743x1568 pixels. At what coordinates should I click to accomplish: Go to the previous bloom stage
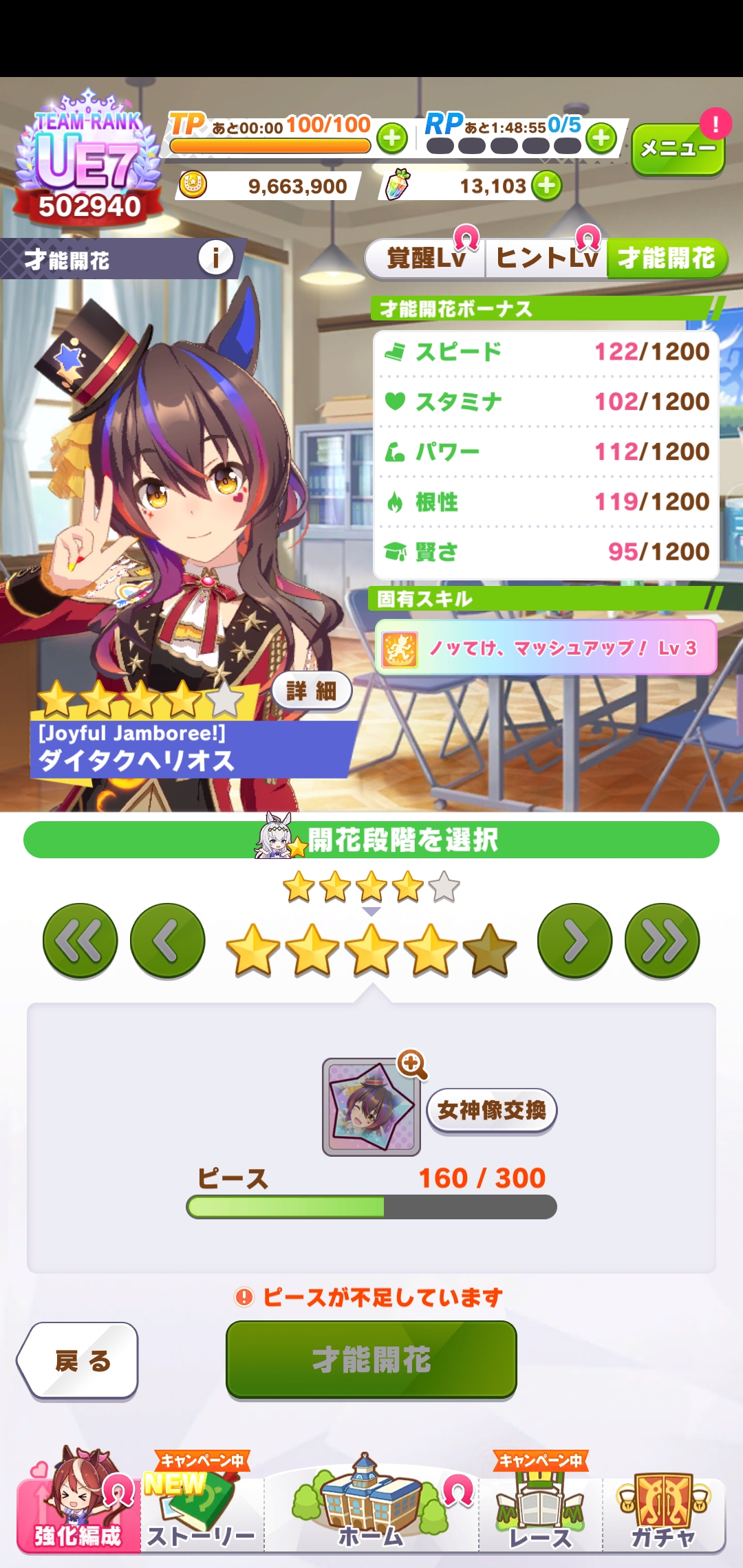[167, 941]
